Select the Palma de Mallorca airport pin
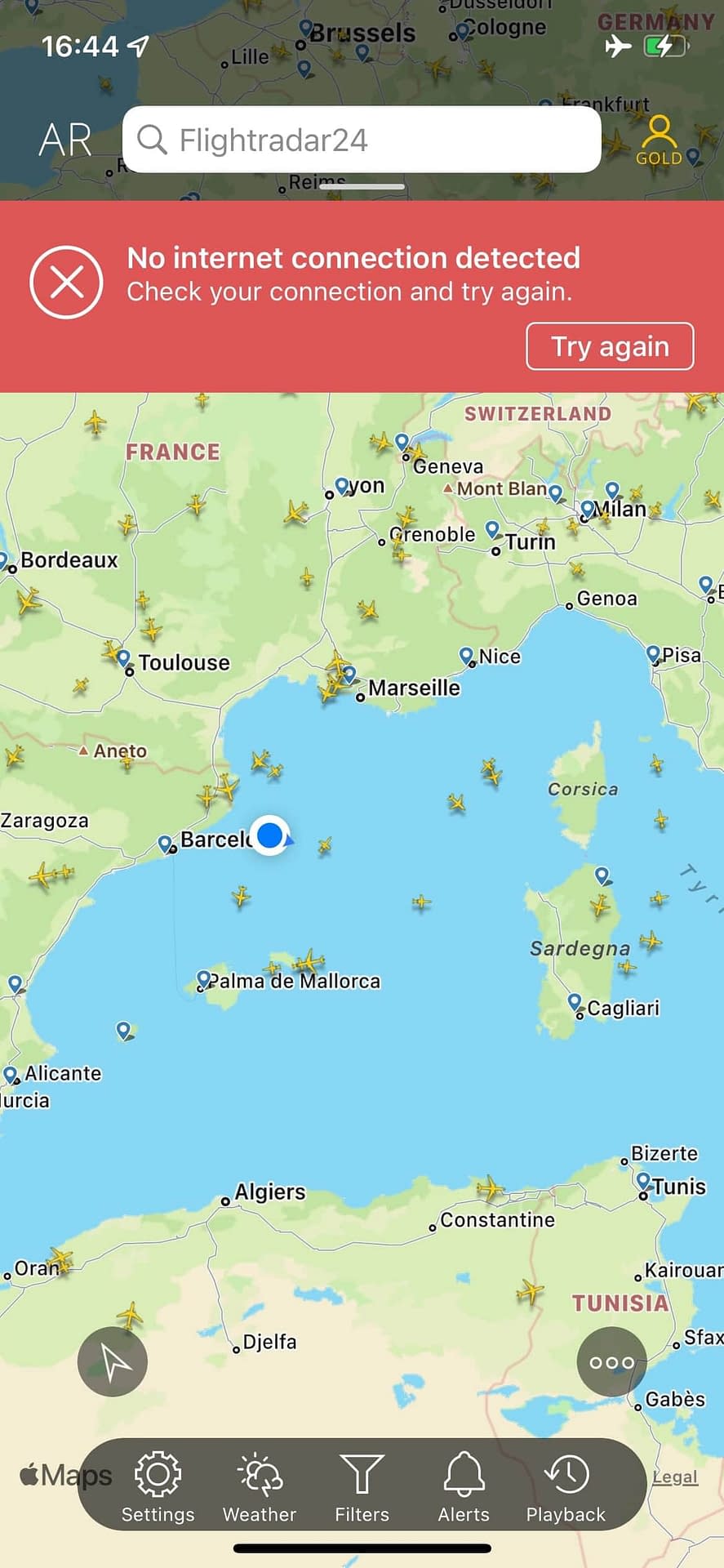This screenshot has height=1568, width=724. 204,978
